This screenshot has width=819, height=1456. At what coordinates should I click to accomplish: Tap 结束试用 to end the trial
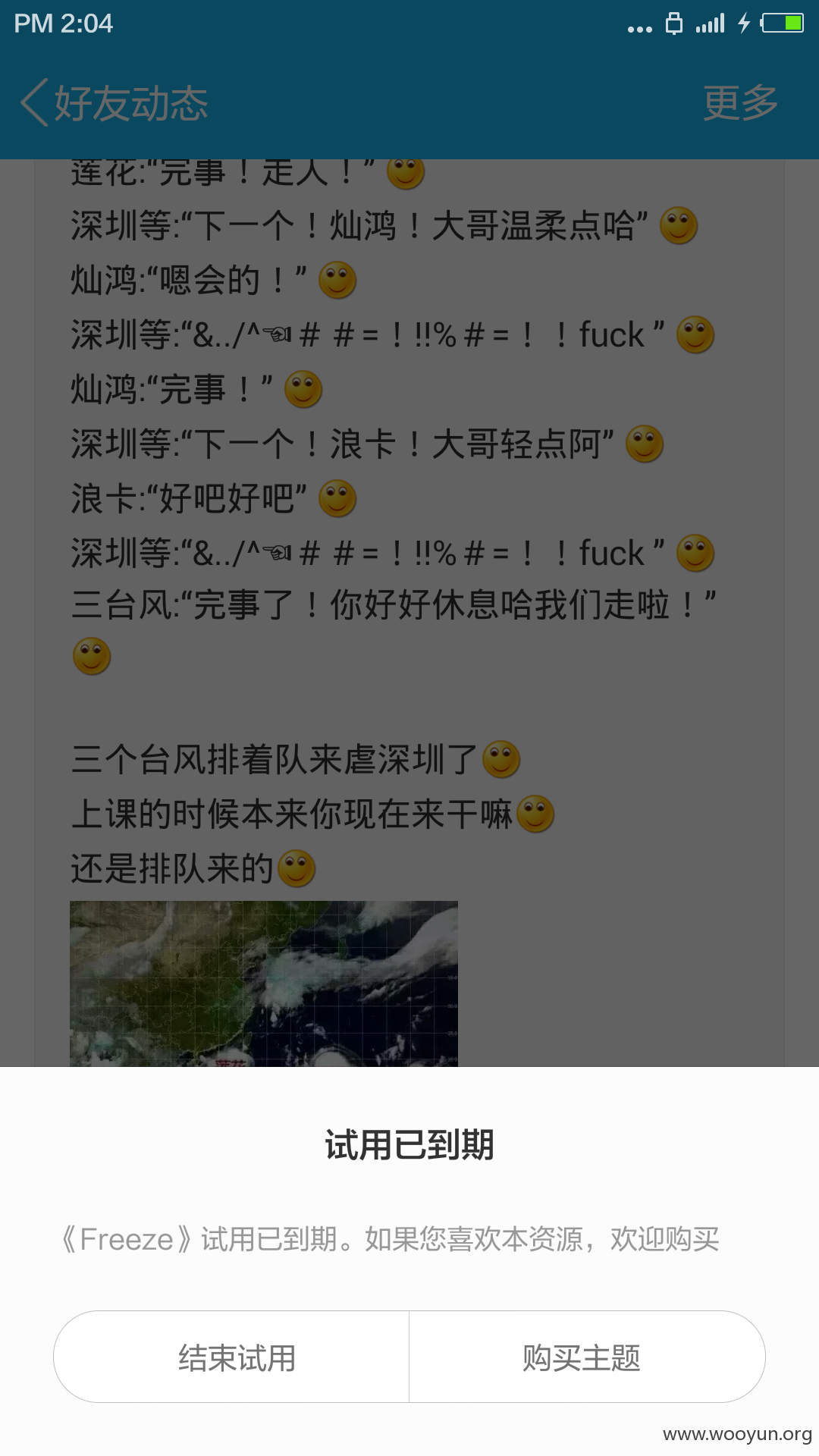pos(232,1357)
